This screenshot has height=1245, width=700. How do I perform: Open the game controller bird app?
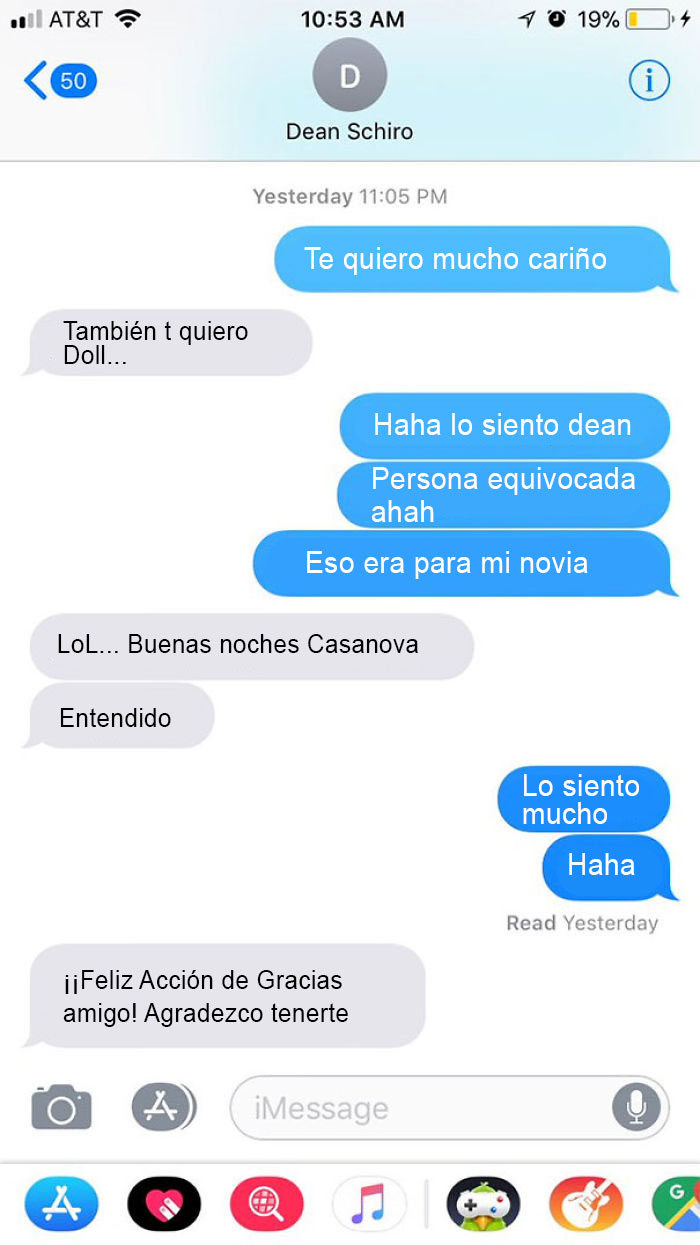483,1204
